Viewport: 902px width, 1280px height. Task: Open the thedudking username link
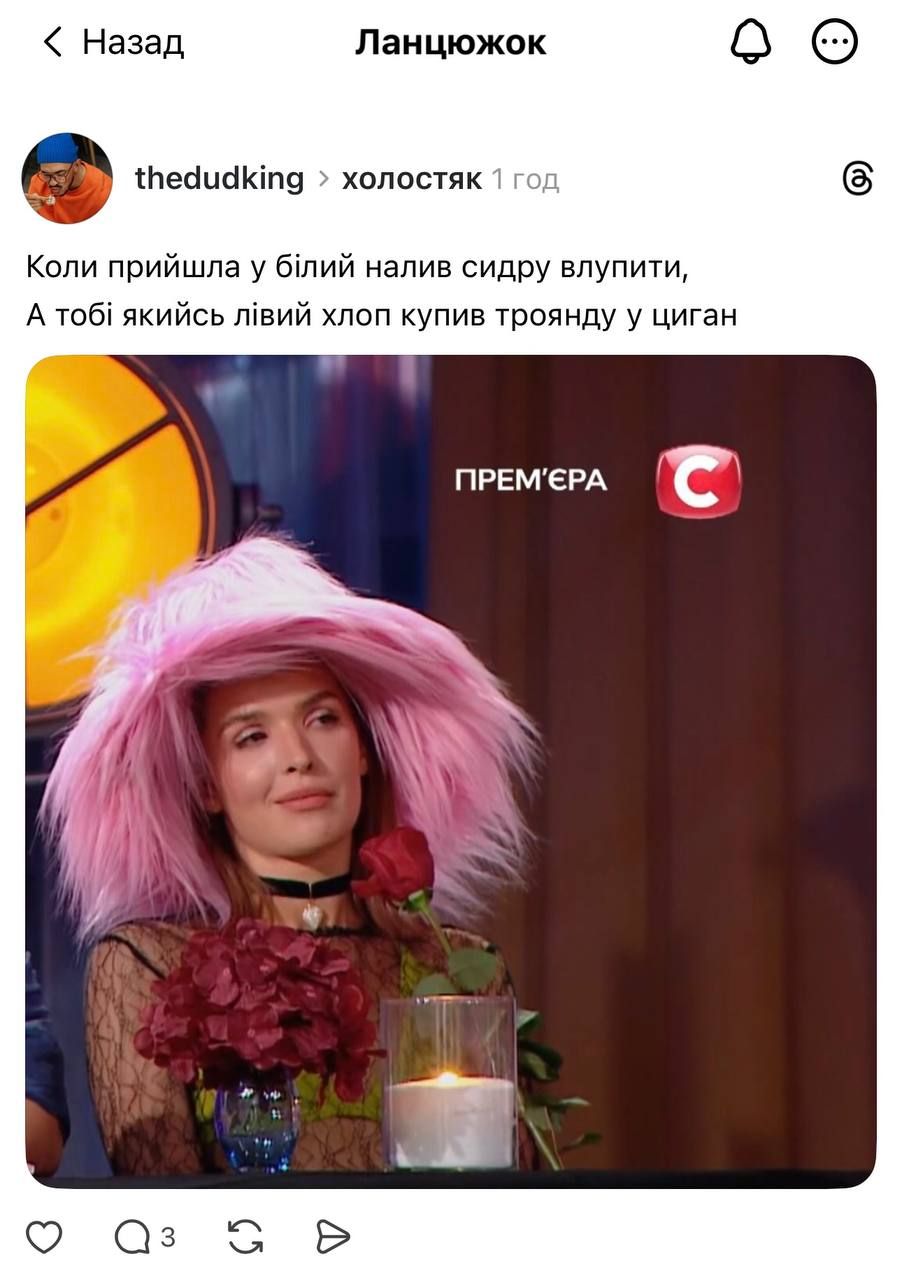(x=219, y=179)
